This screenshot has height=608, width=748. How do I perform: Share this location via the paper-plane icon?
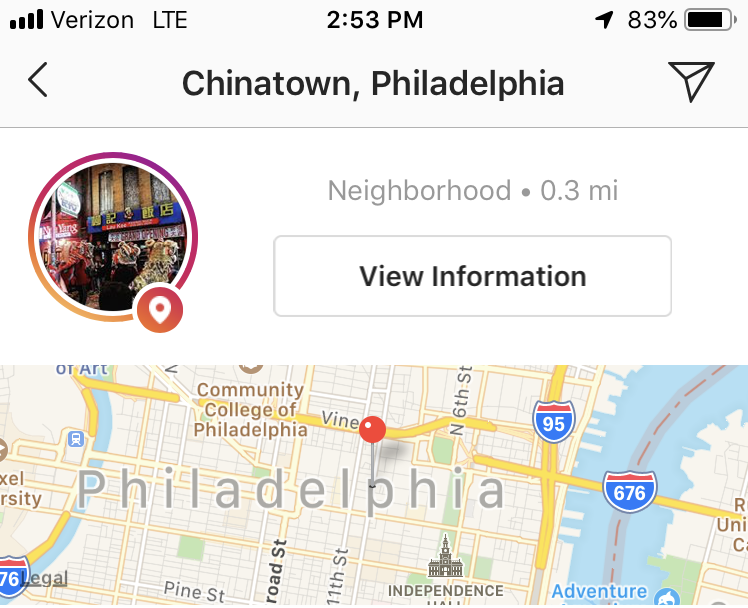coord(690,81)
